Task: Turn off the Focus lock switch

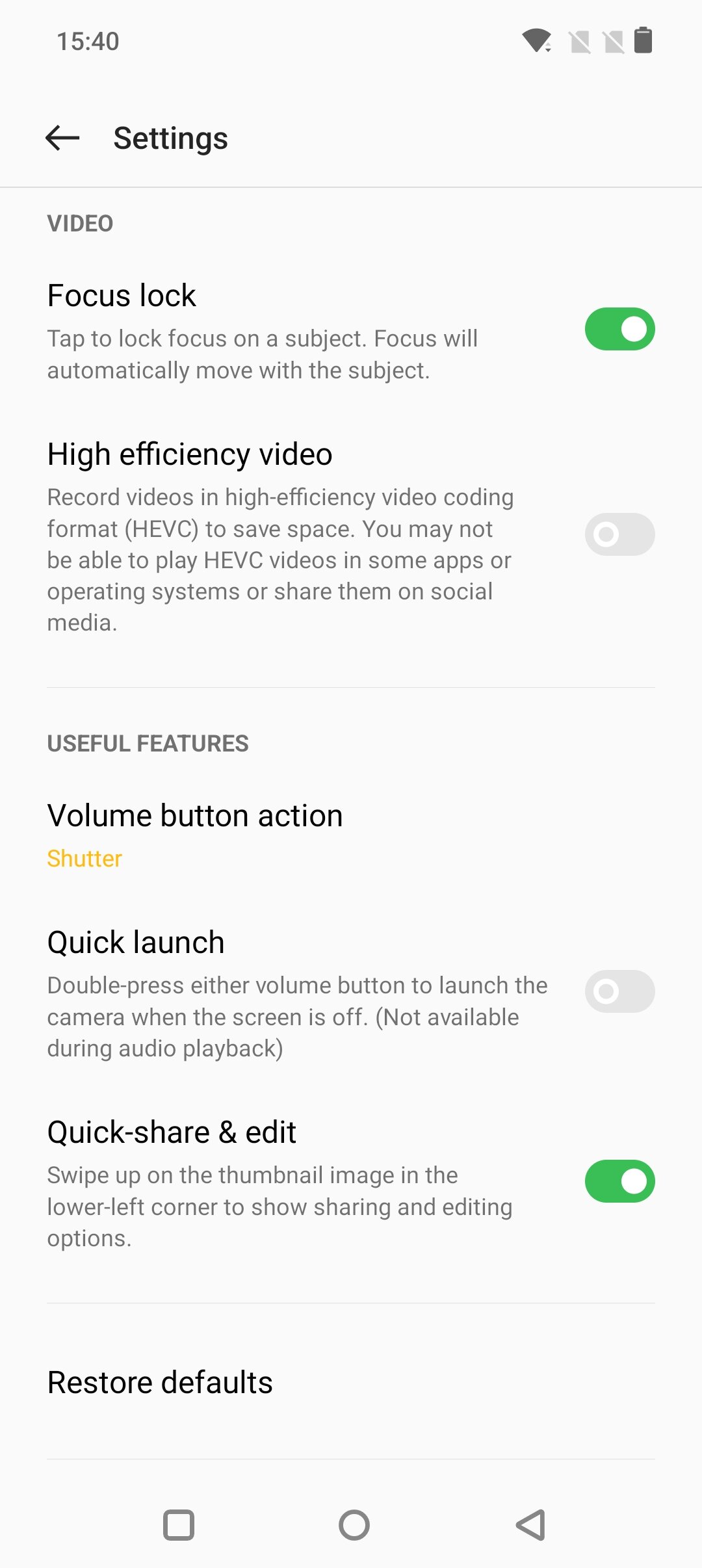Action: point(619,329)
